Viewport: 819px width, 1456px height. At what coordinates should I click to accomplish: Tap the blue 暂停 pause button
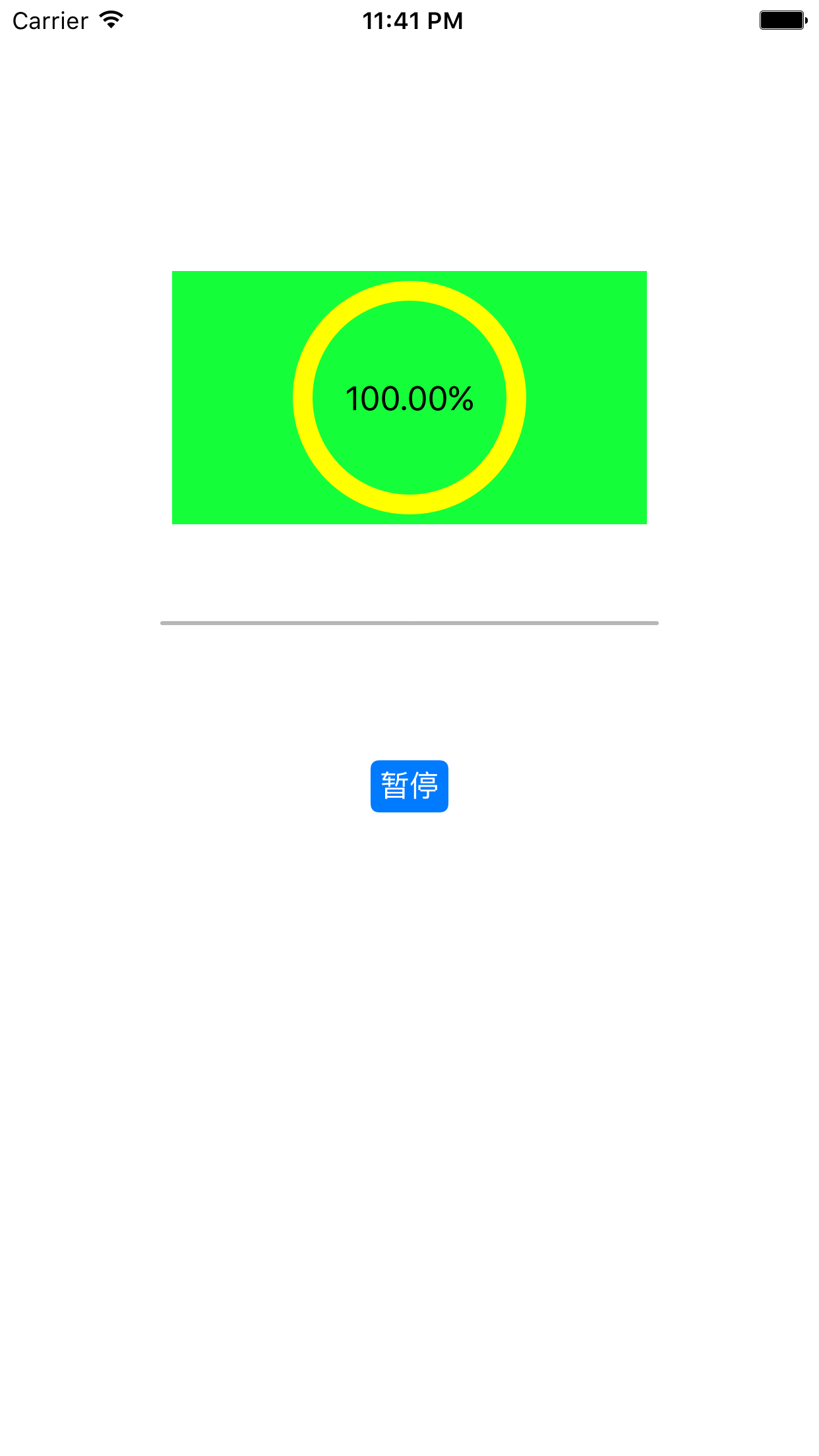click(x=409, y=786)
